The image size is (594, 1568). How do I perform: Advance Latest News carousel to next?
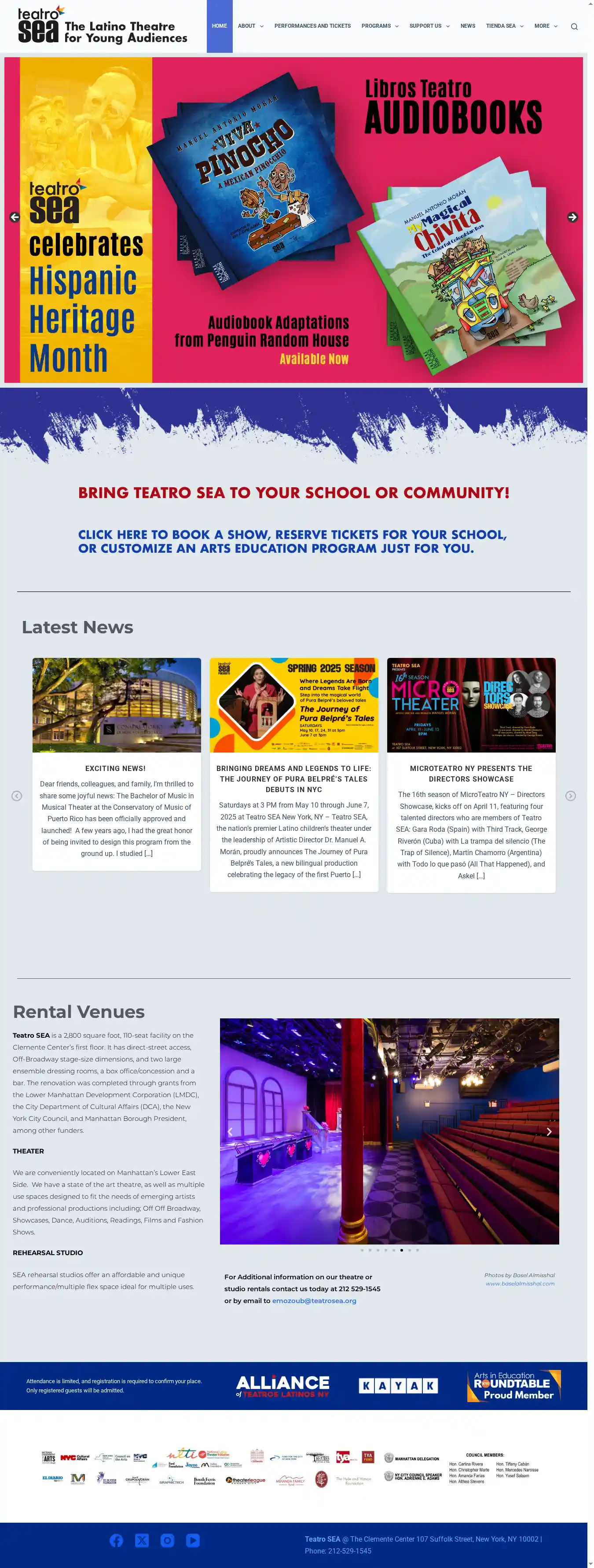(570, 796)
